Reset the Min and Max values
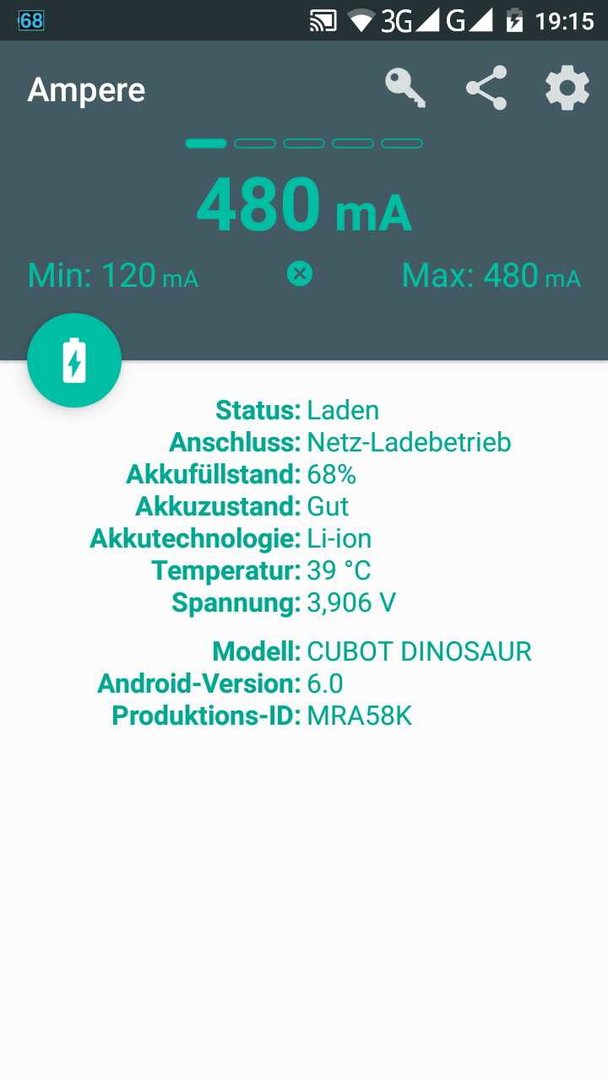 300,274
